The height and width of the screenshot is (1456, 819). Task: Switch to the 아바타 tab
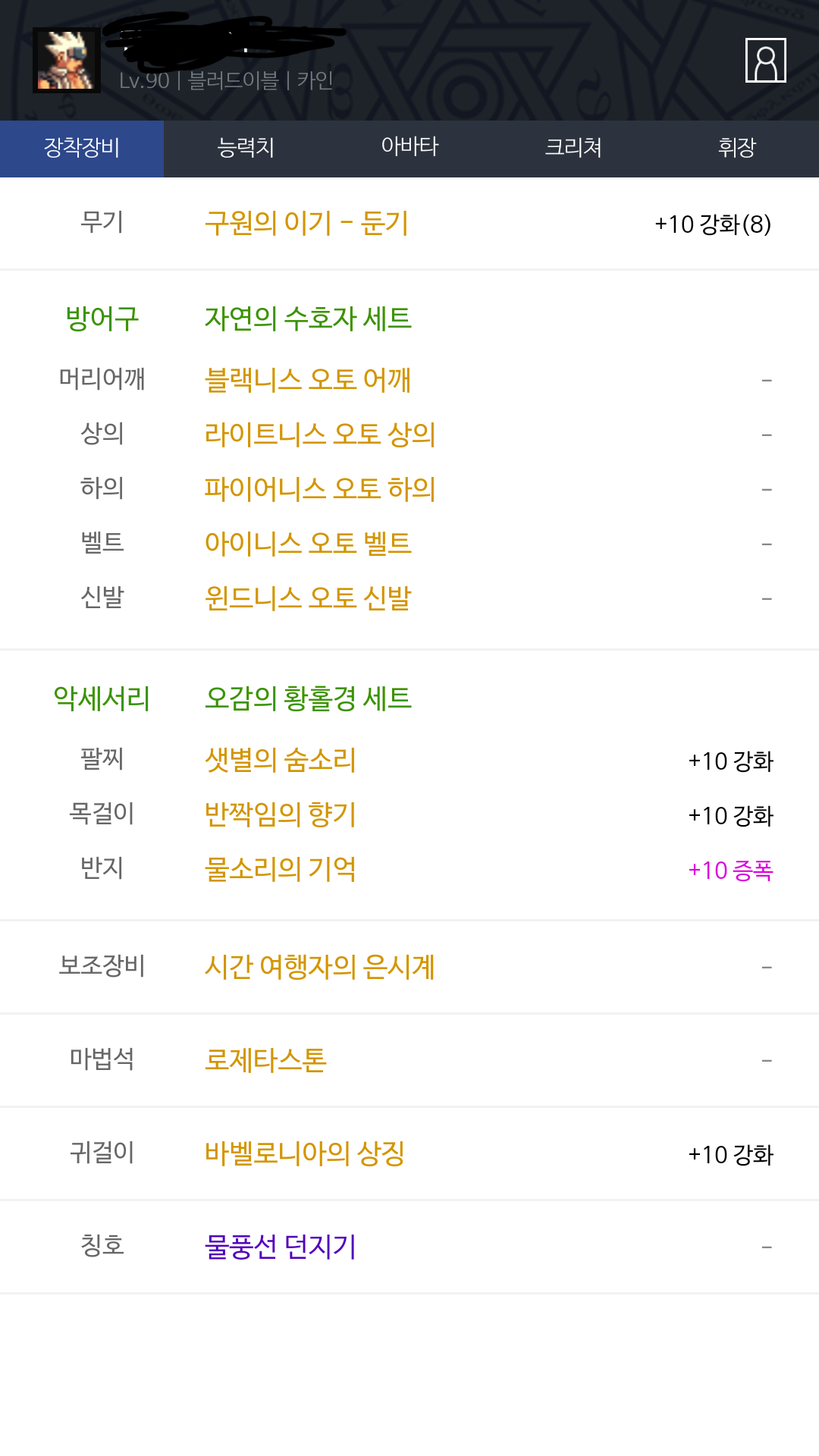409,149
